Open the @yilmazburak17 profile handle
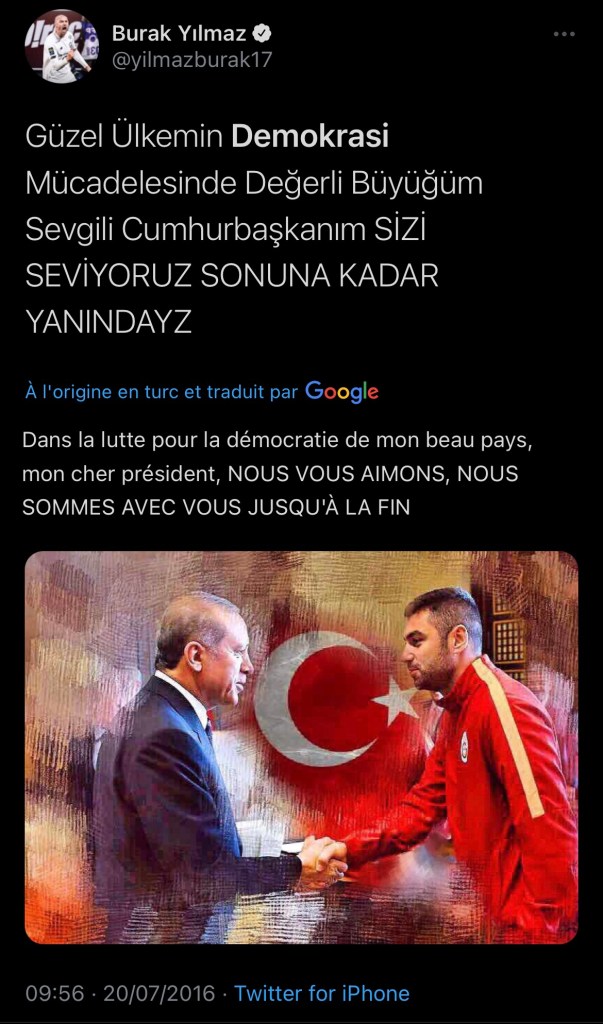The height and width of the screenshot is (1024, 603). pos(192,60)
